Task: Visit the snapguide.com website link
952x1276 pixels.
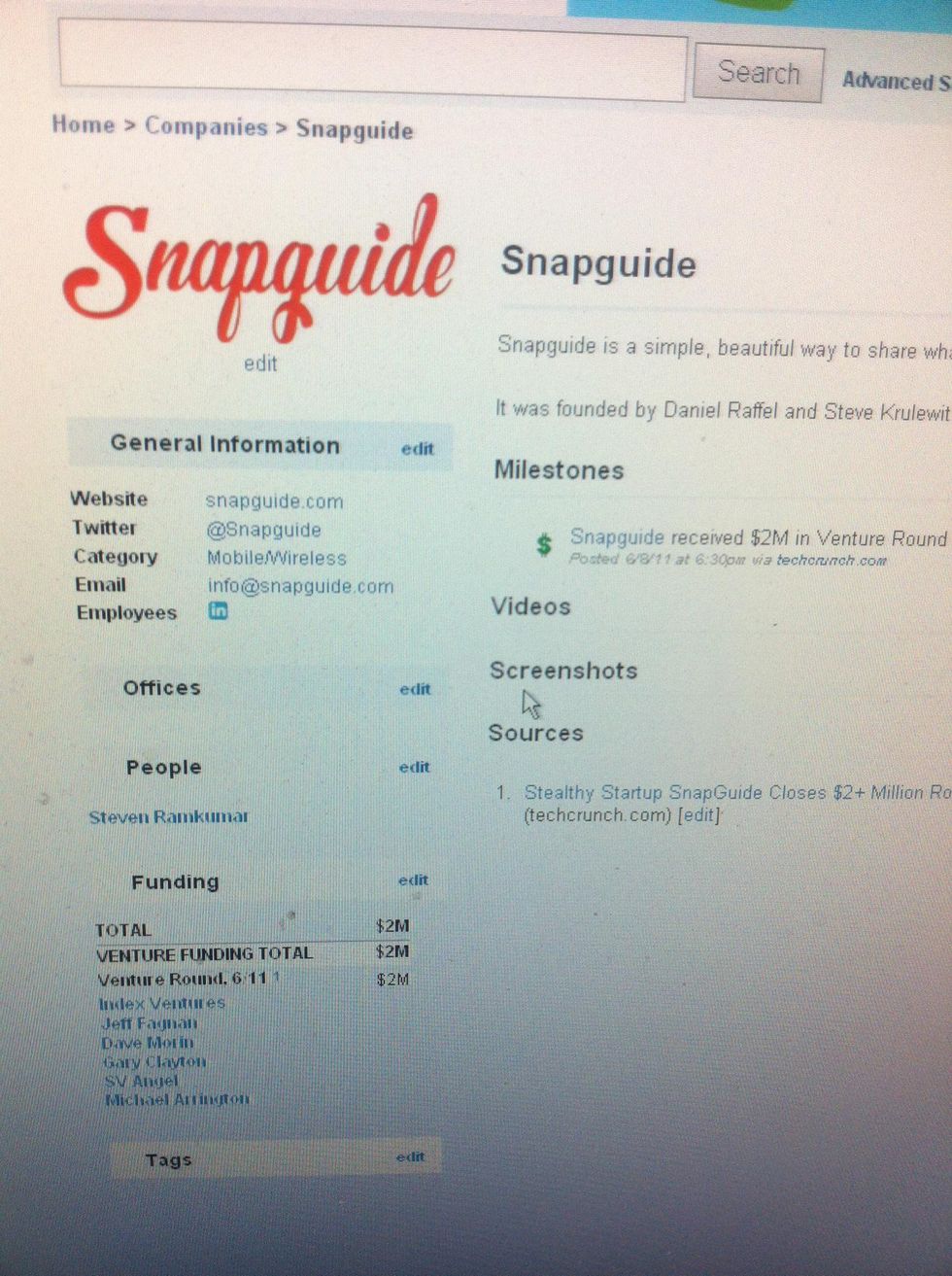Action: point(274,501)
